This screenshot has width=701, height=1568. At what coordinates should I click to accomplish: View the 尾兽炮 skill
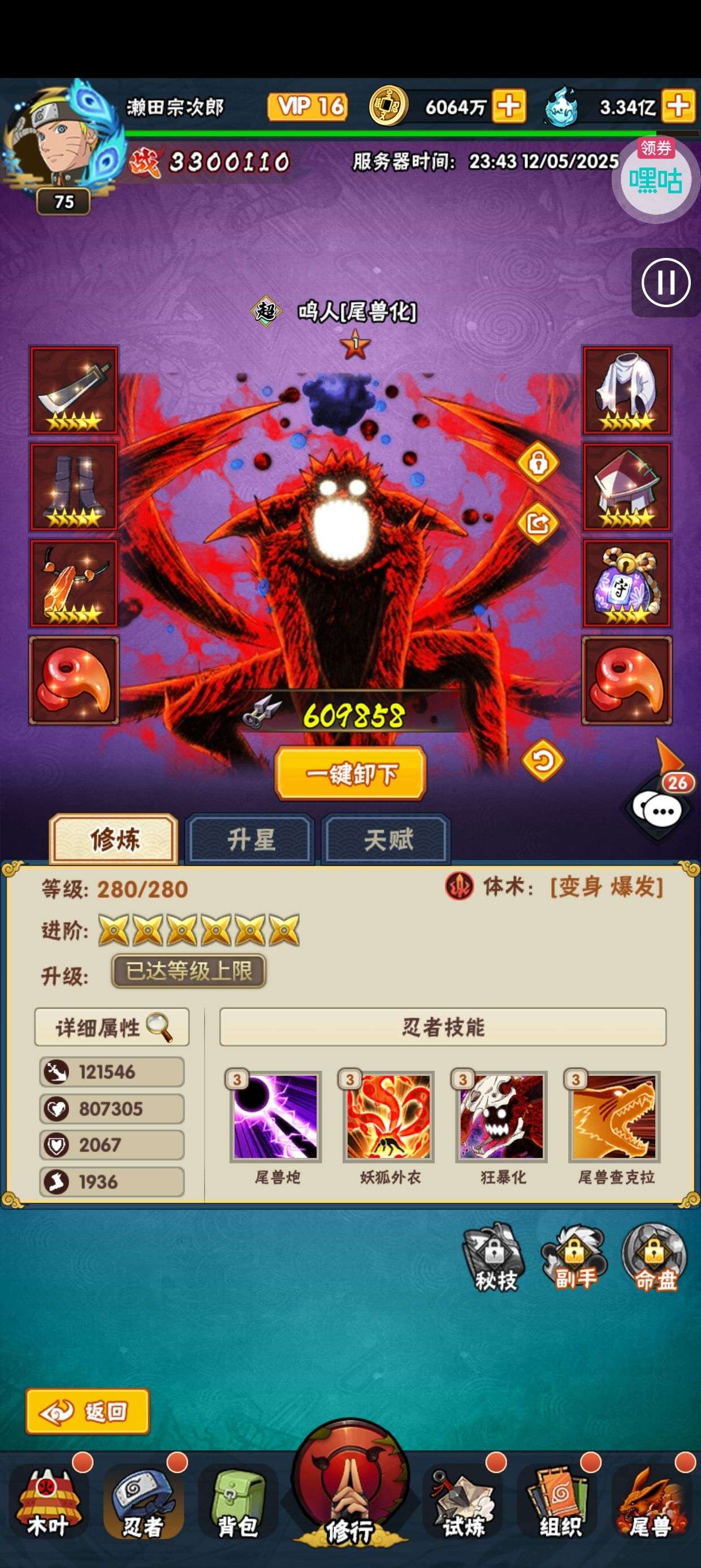point(276,1117)
